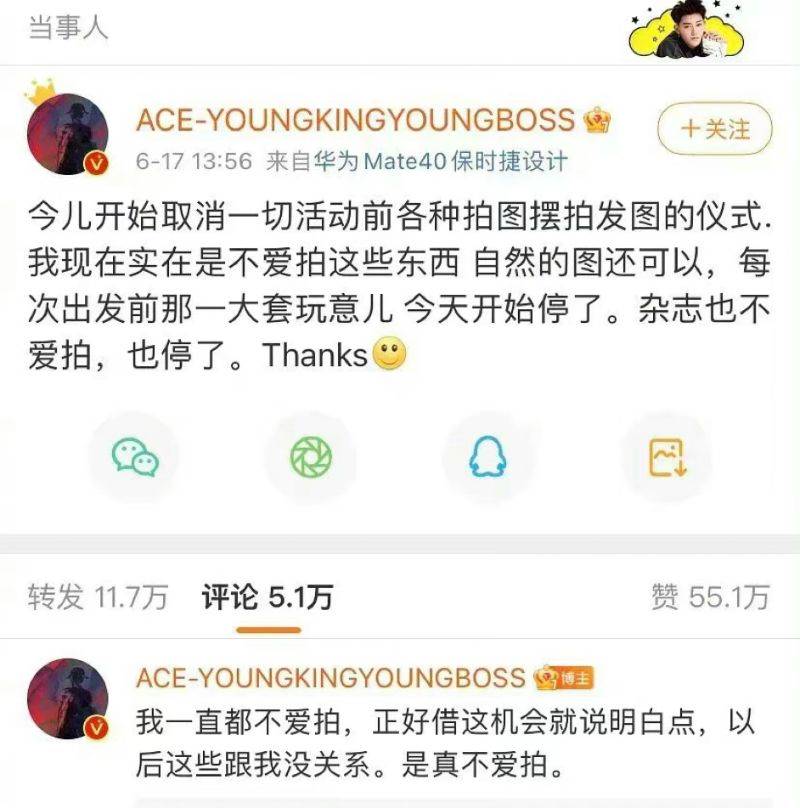Share the post to QQ

487,458
